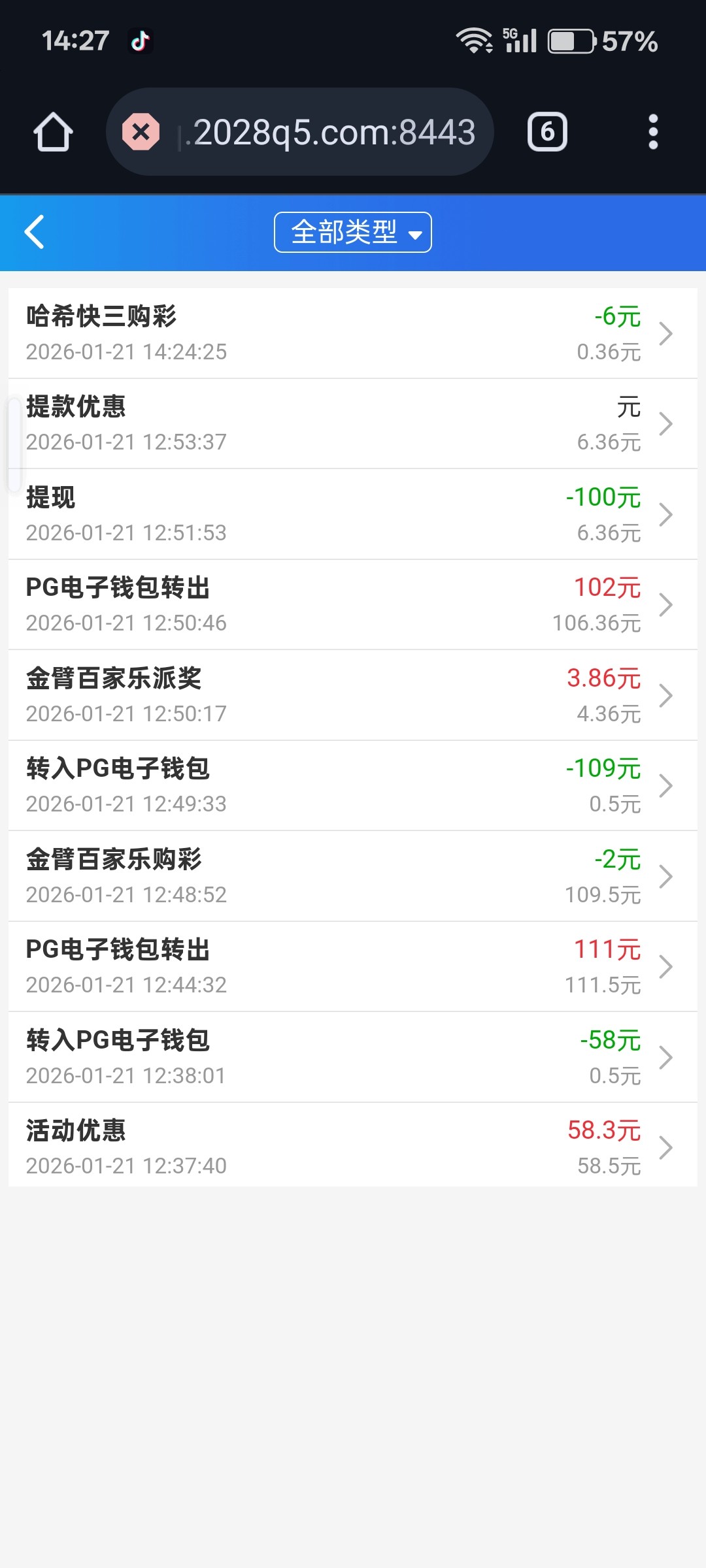The height and width of the screenshot is (1568, 706).
Task: Go back using the header arrow
Action: (x=35, y=232)
